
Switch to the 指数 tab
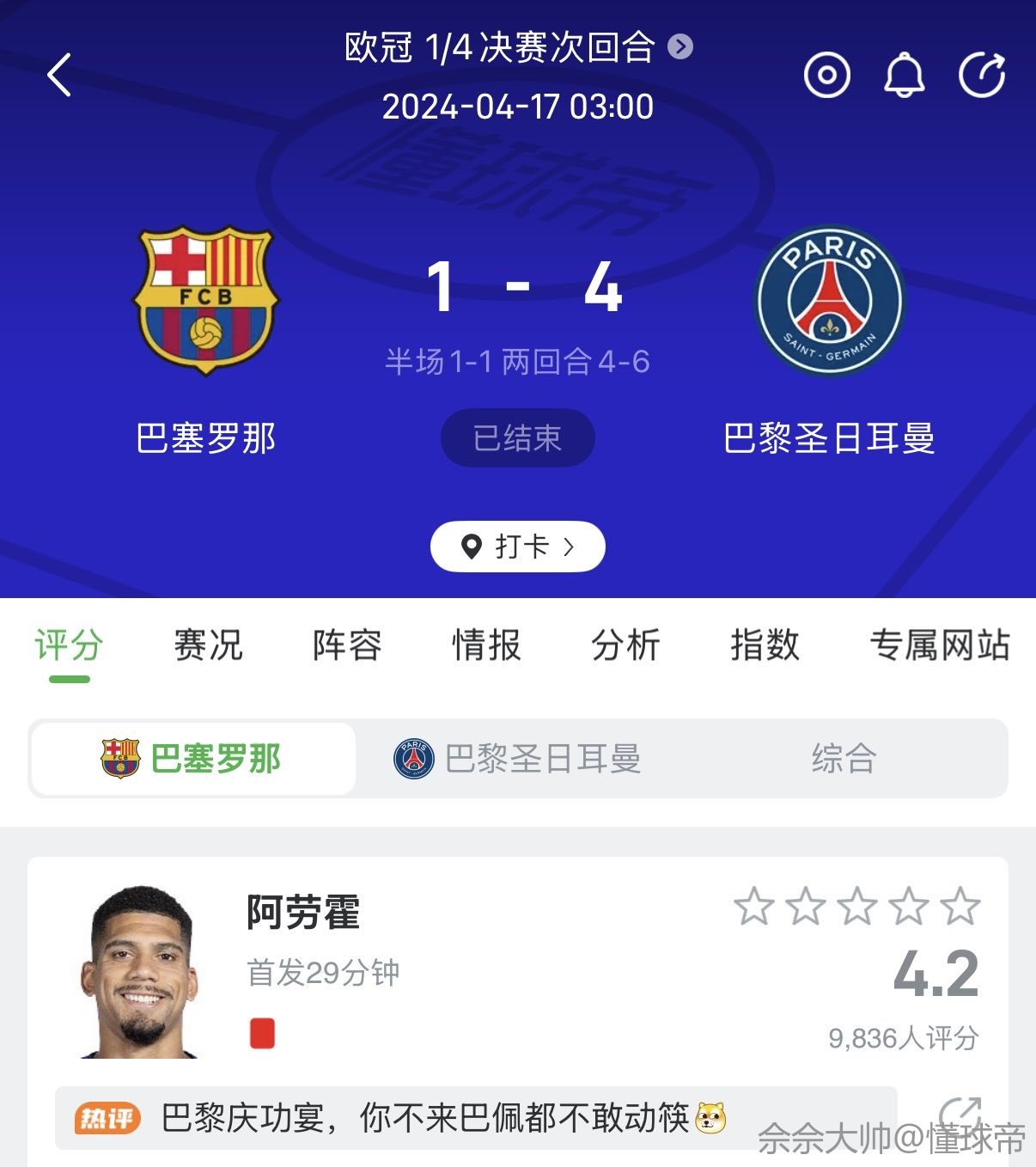765,645
